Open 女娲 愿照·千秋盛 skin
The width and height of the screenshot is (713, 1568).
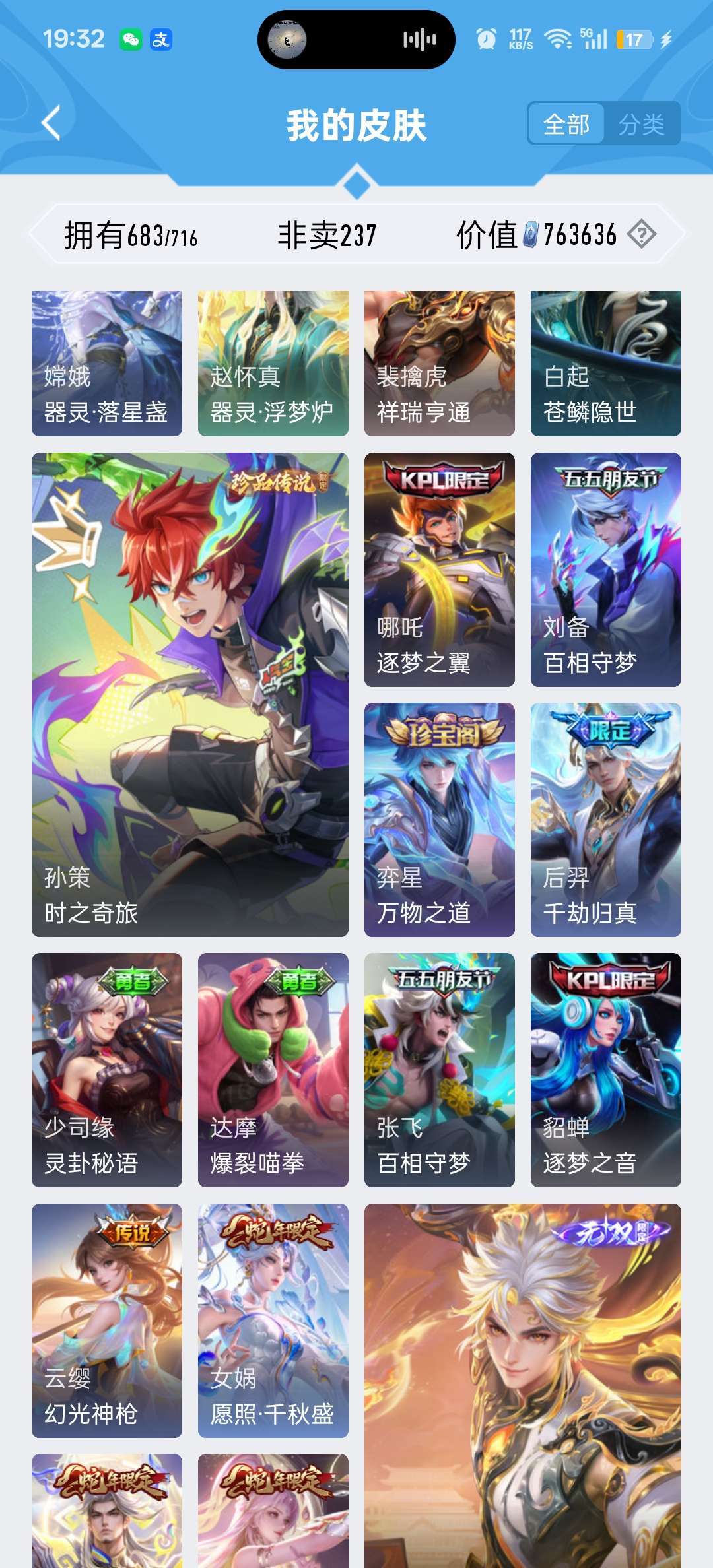273,1321
